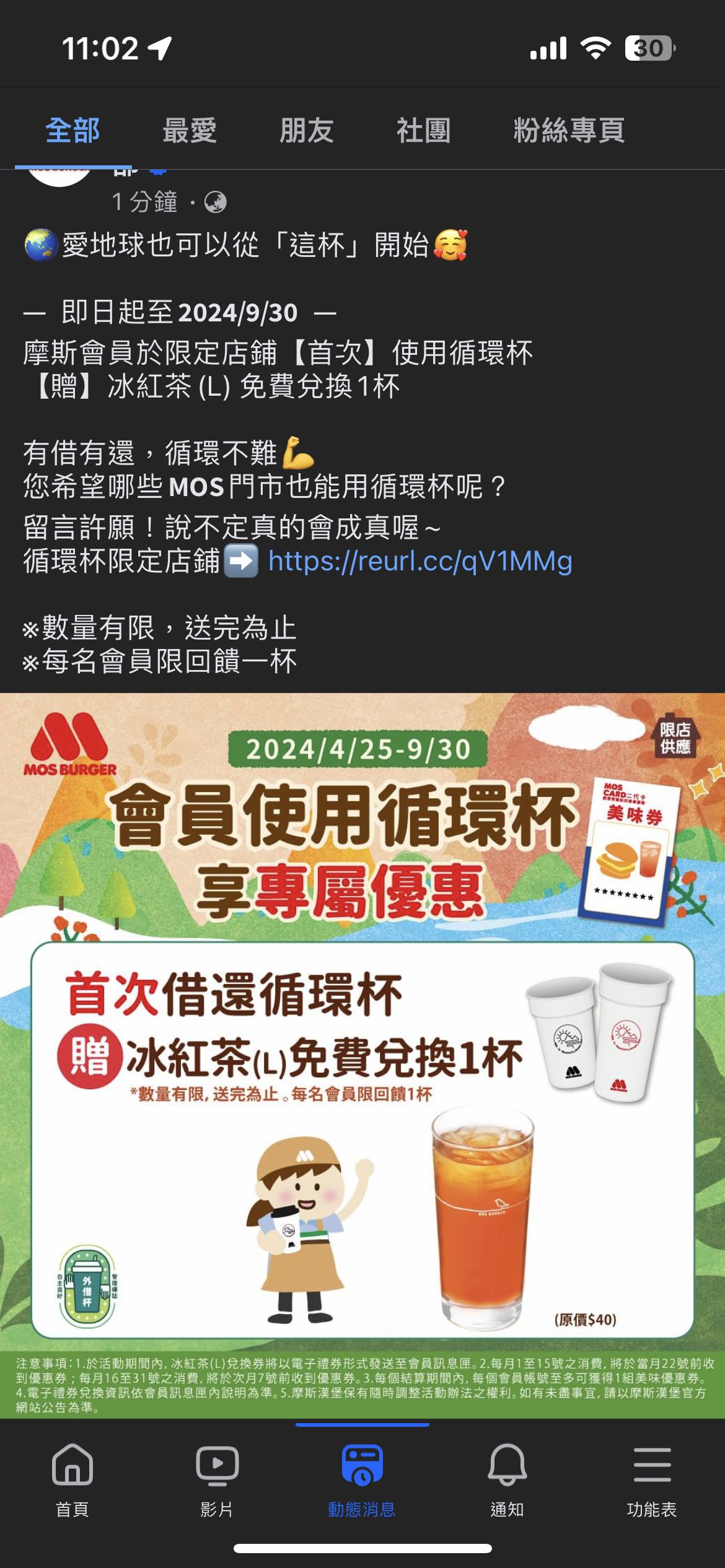Tap the 動態消息 bottom tab
The image size is (725, 1568).
(x=362, y=1479)
